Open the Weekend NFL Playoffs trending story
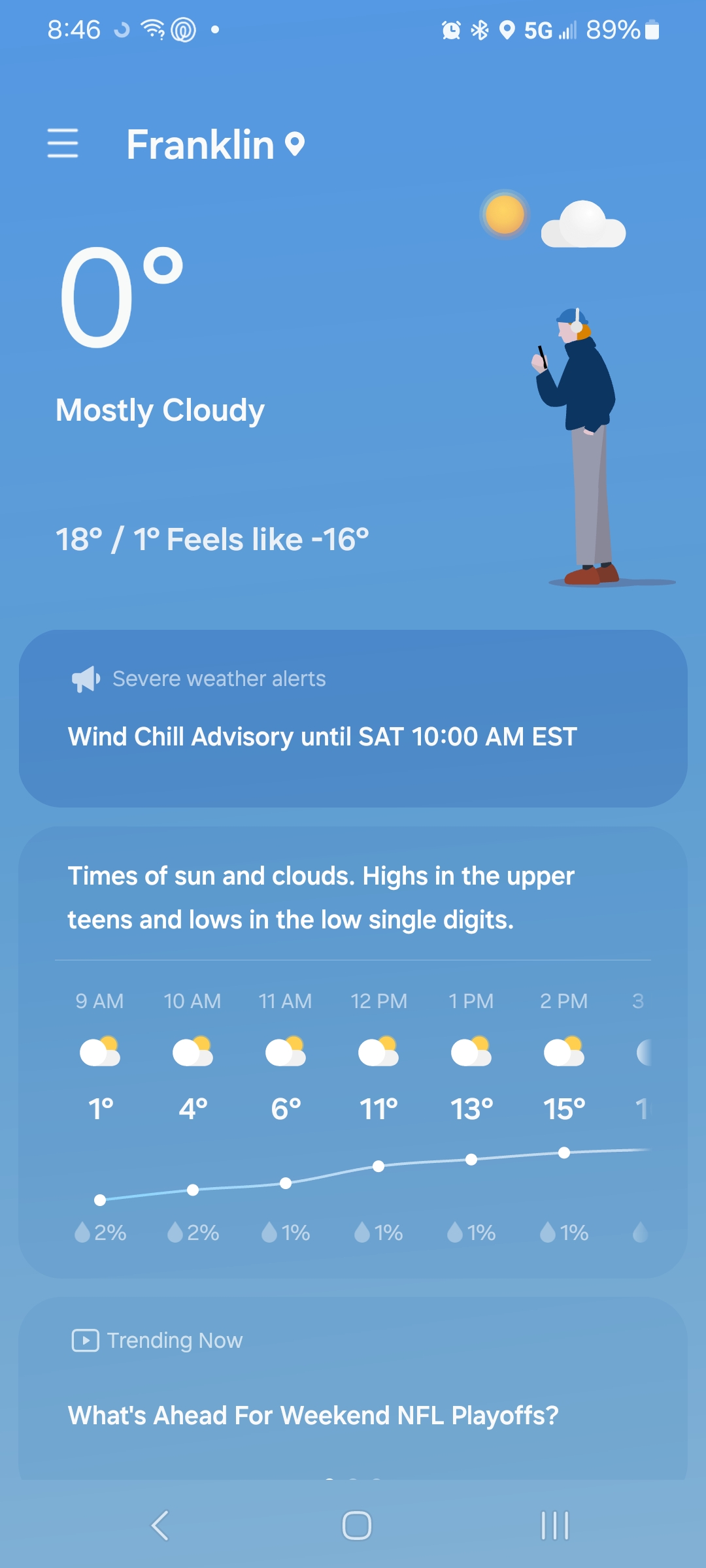The image size is (706, 1568). click(x=314, y=1415)
